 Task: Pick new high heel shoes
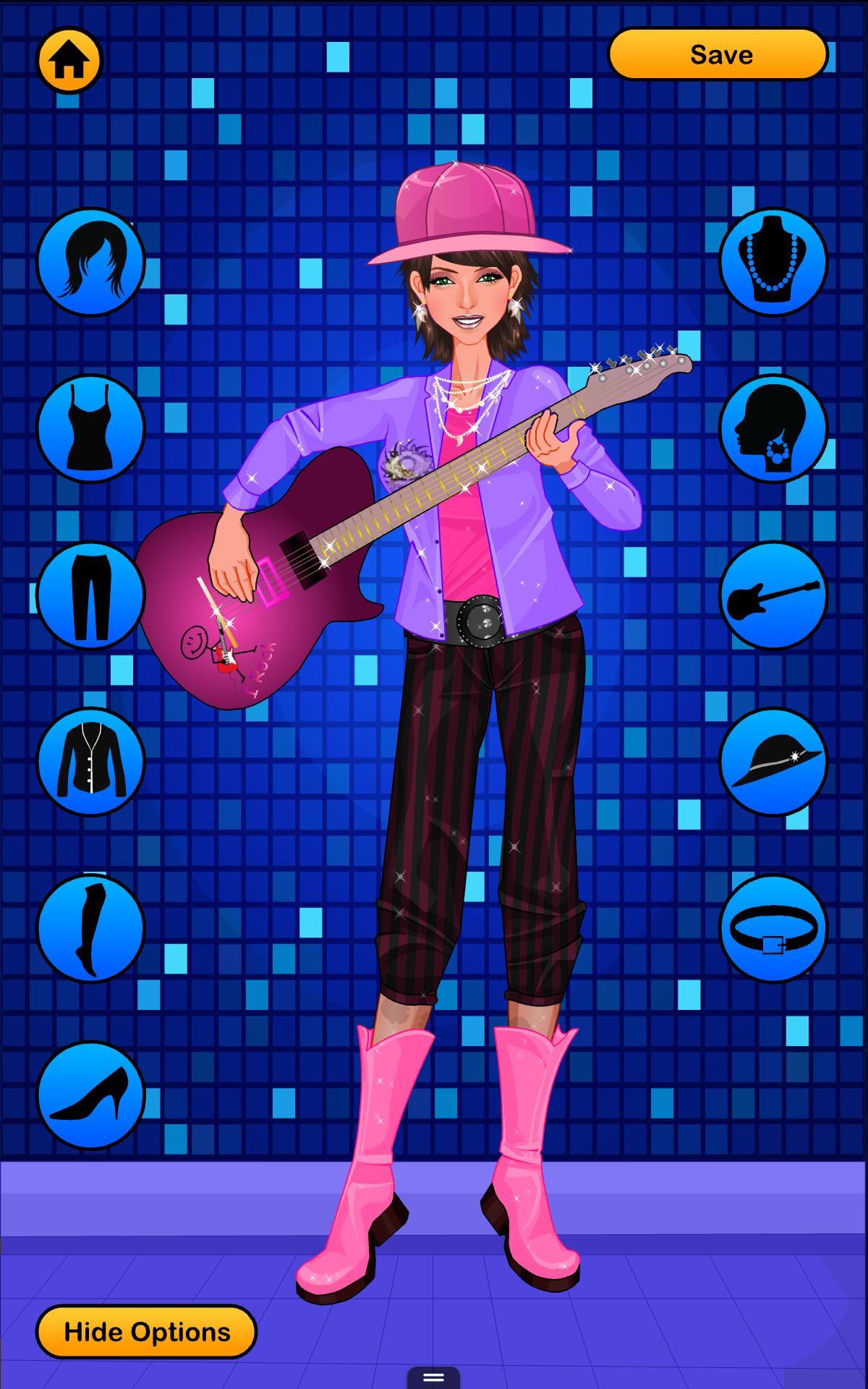point(90,1095)
